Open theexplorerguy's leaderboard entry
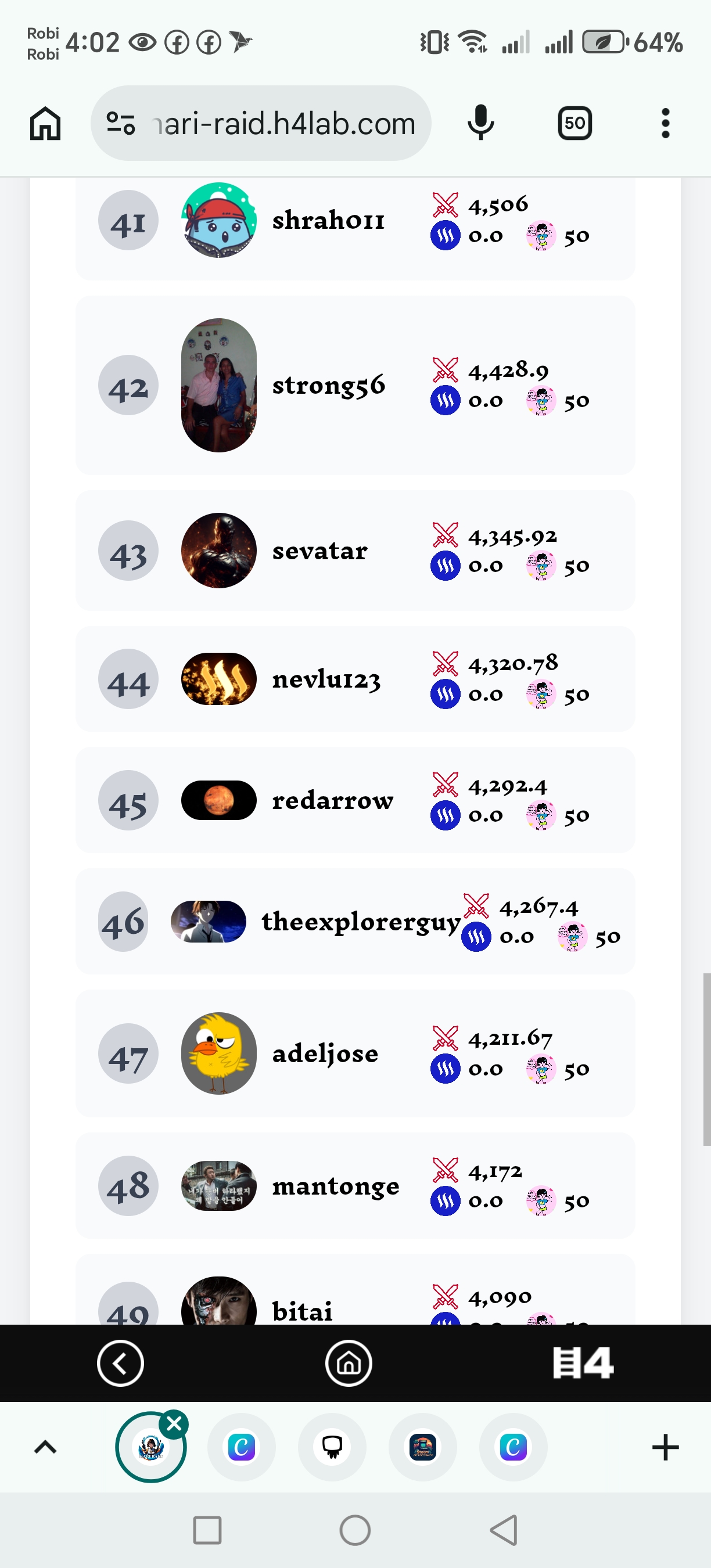 click(355, 922)
